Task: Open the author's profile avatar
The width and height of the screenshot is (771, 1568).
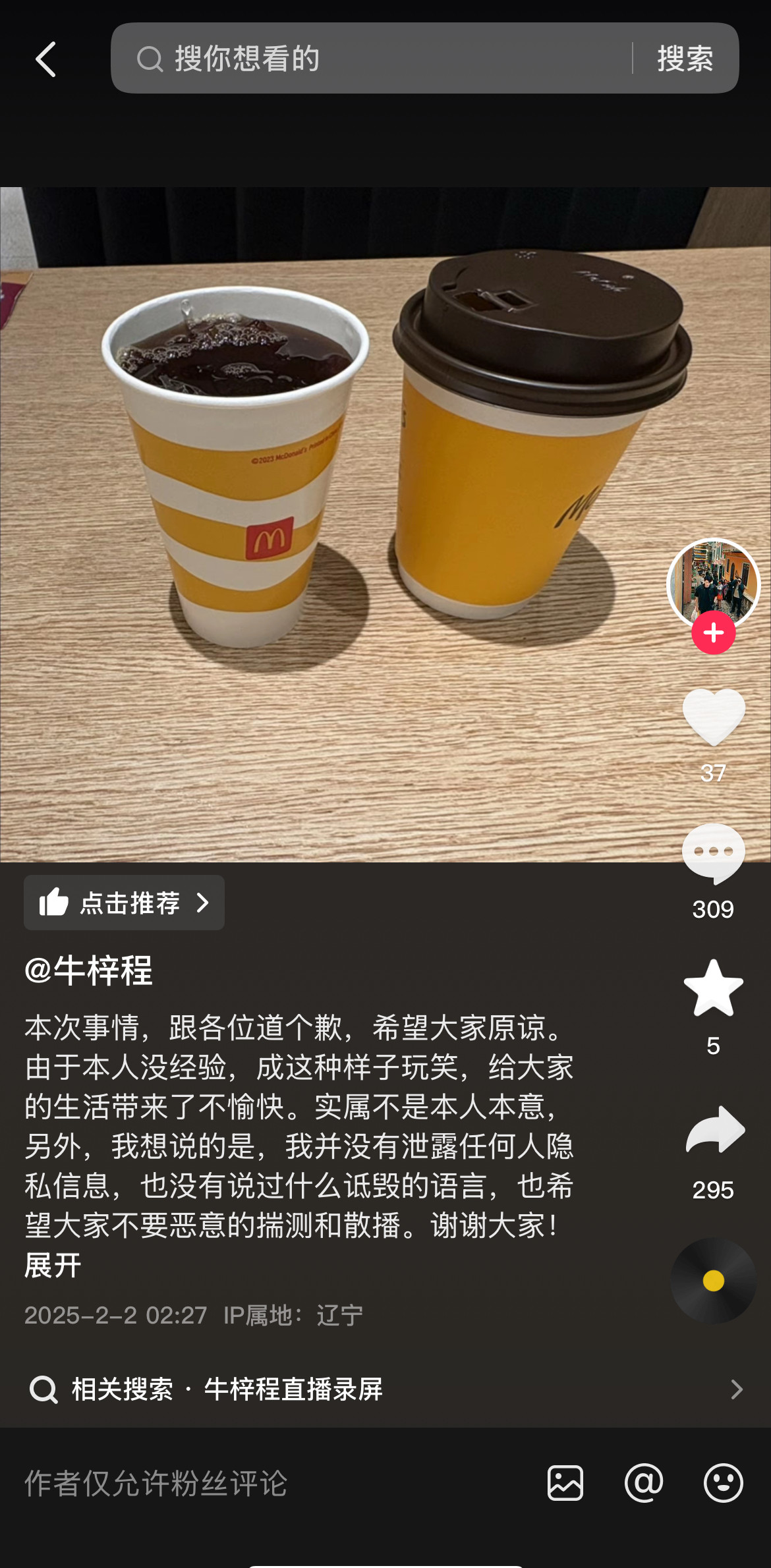Action: click(x=713, y=582)
